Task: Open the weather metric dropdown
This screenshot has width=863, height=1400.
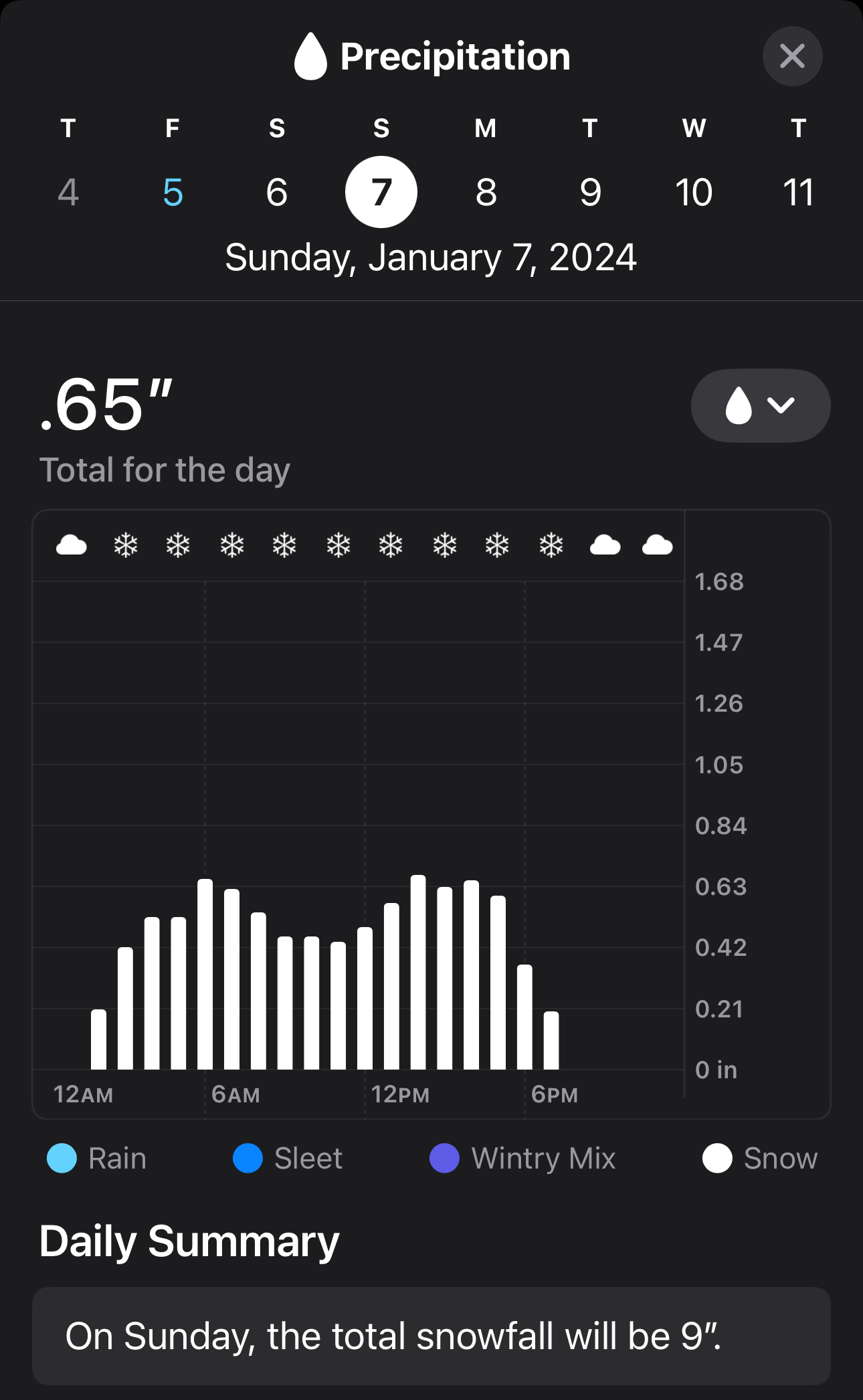Action: pos(760,405)
